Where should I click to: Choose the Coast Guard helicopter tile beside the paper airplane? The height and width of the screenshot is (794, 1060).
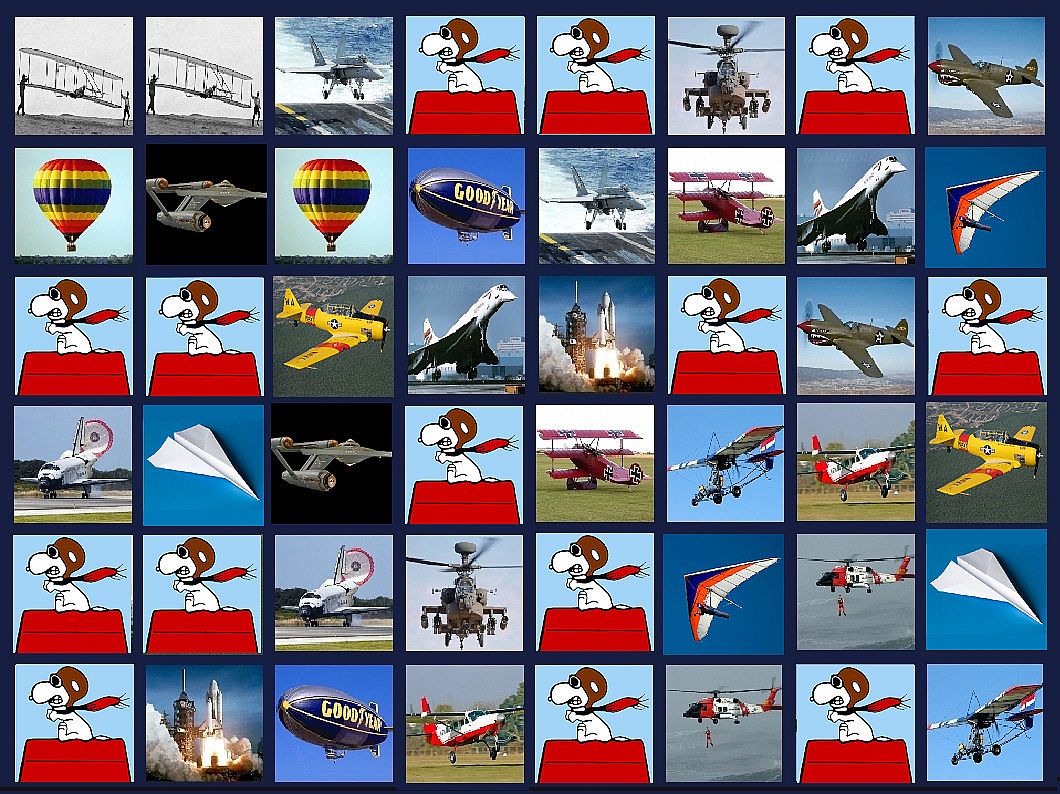click(855, 592)
